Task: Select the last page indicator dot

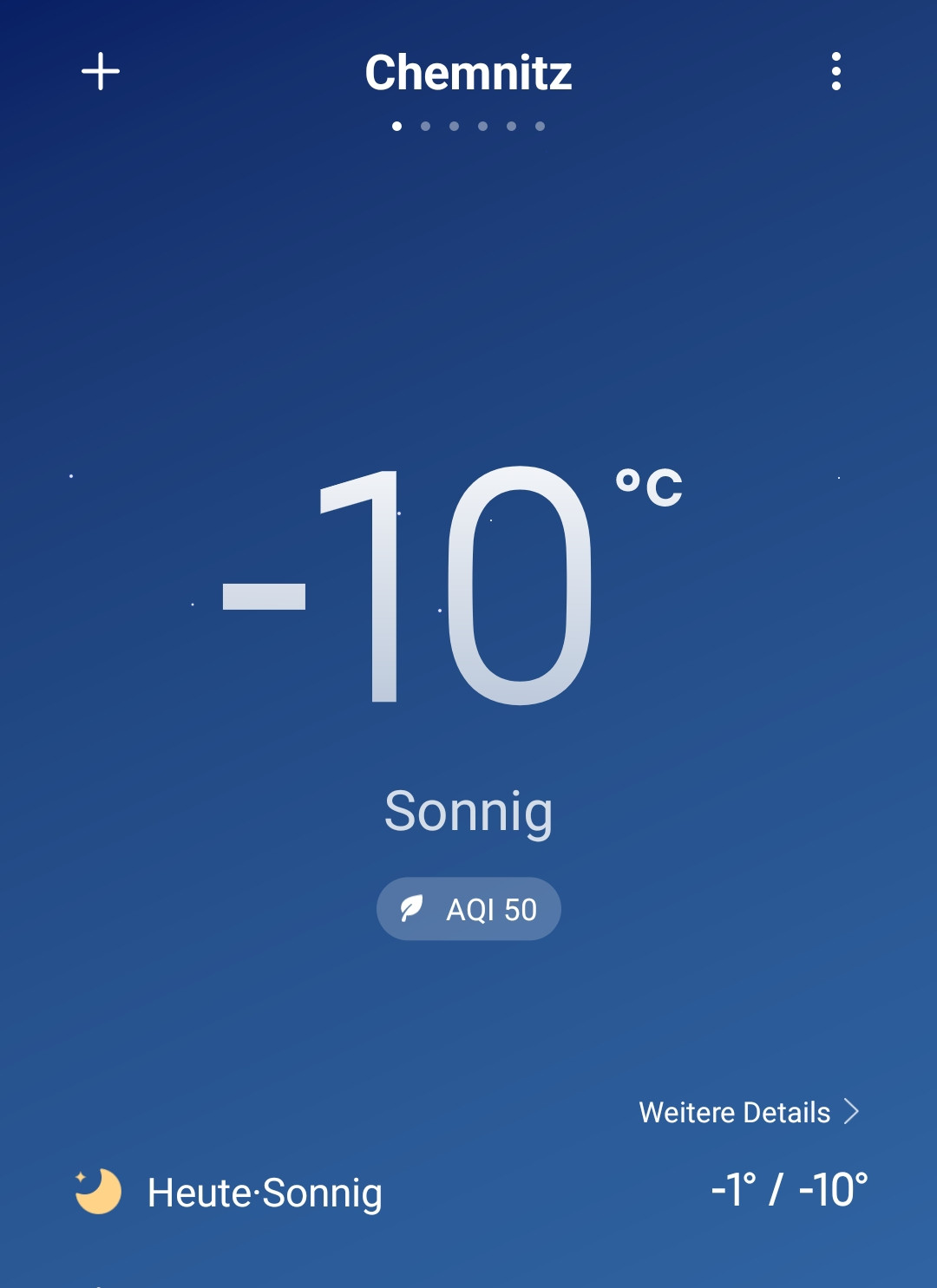Action: 540,127
